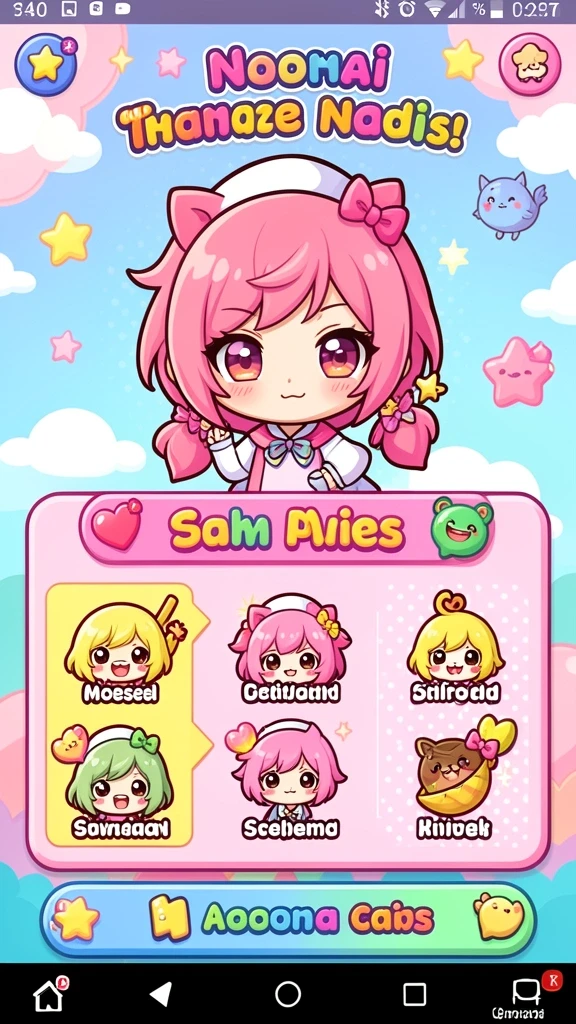Image resolution: width=576 pixels, height=1024 pixels.
Task: Tap the Aooona Cabs button
Action: pos(287,920)
